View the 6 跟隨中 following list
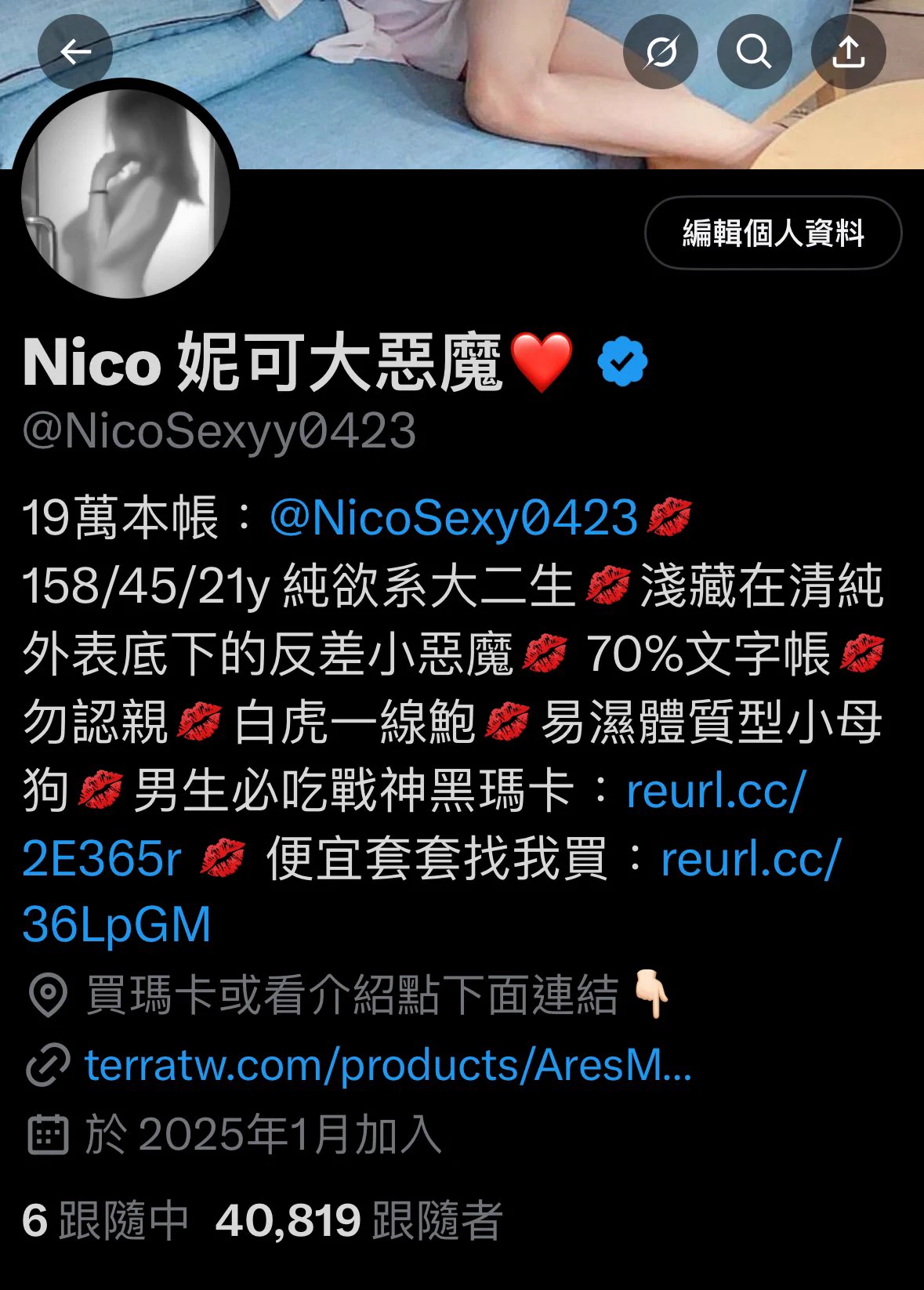The image size is (924, 1290). (105, 1220)
